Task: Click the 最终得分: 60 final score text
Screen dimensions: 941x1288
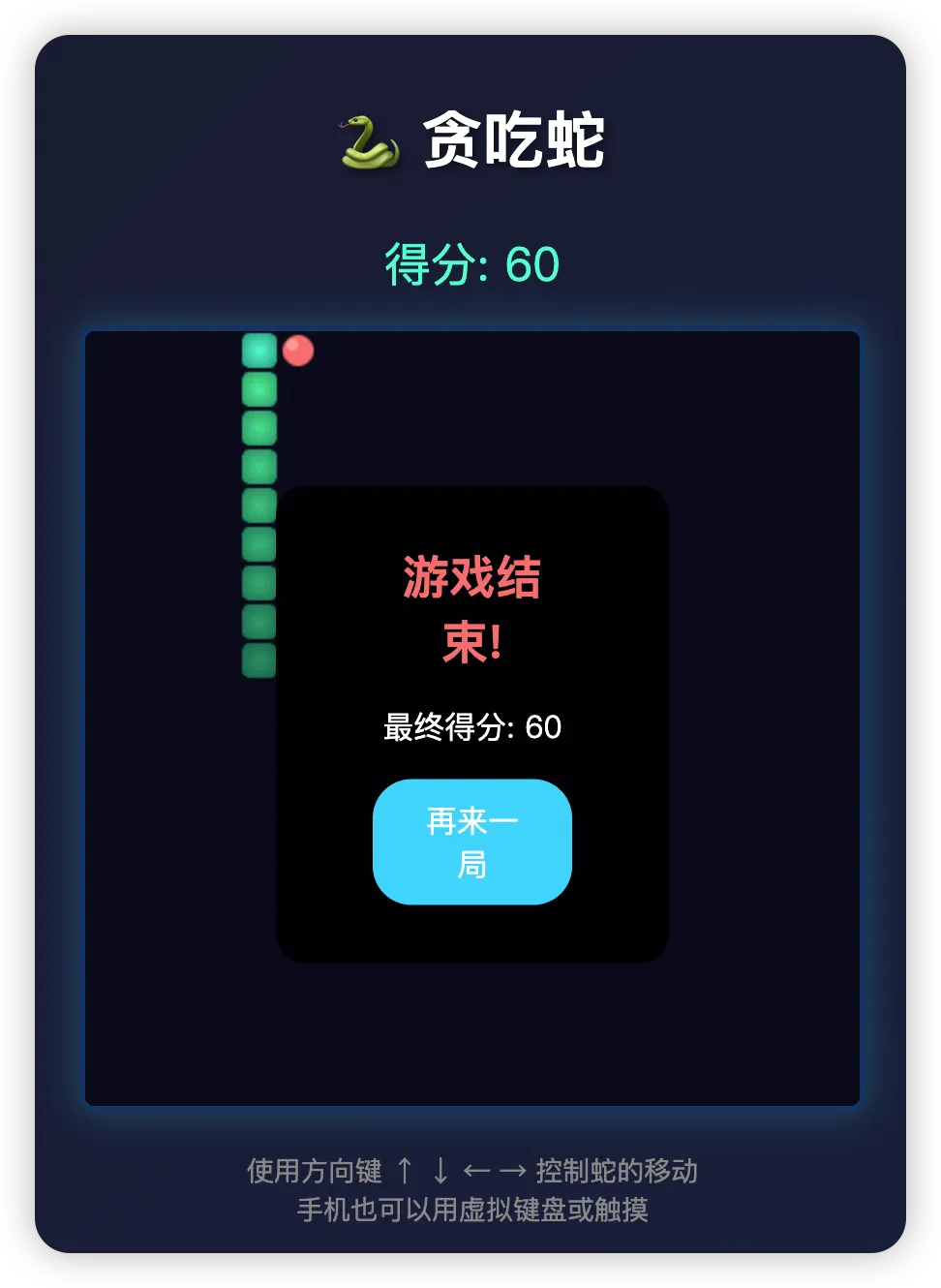Action: (471, 726)
